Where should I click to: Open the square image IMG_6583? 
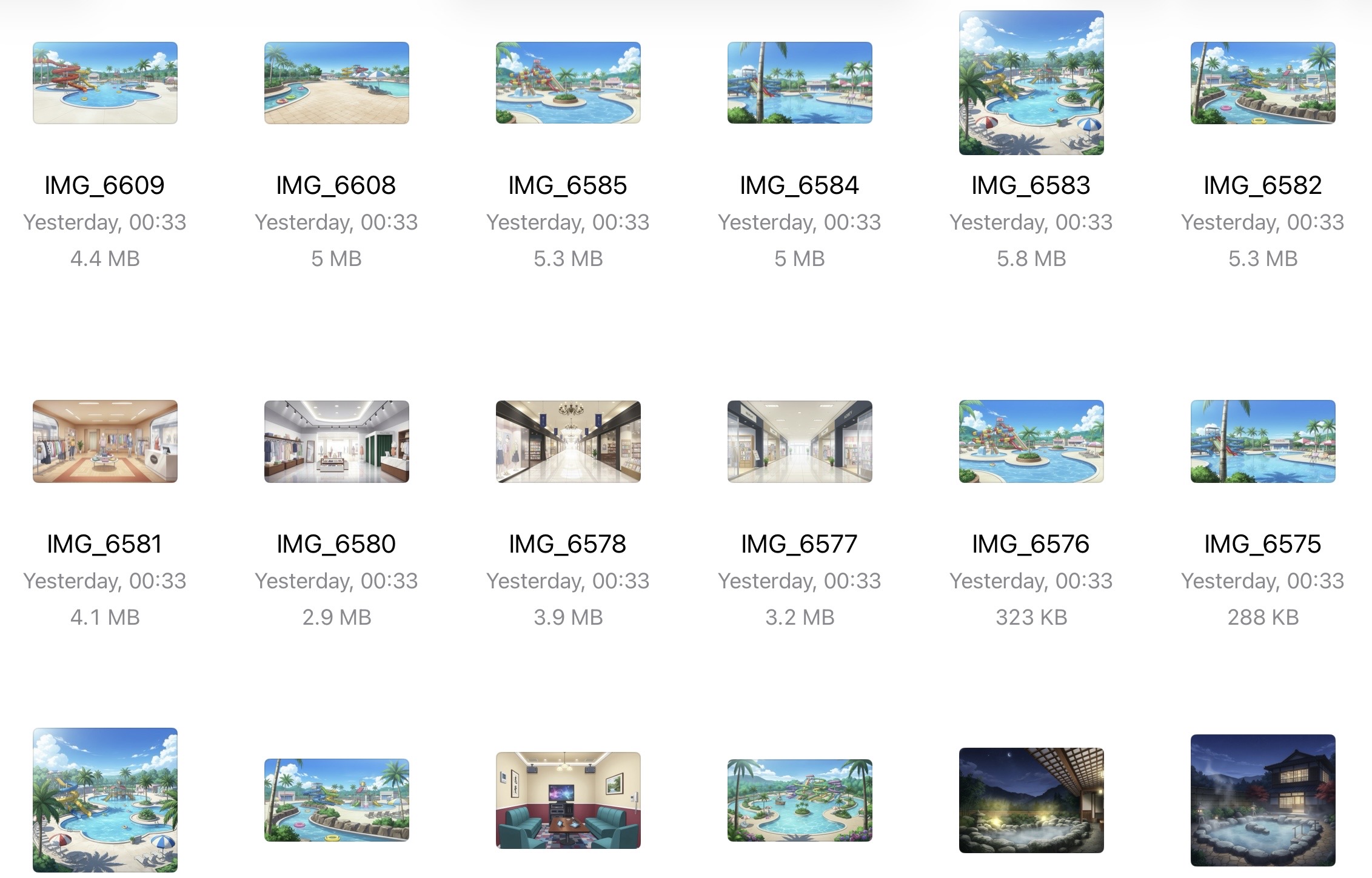click(1031, 83)
